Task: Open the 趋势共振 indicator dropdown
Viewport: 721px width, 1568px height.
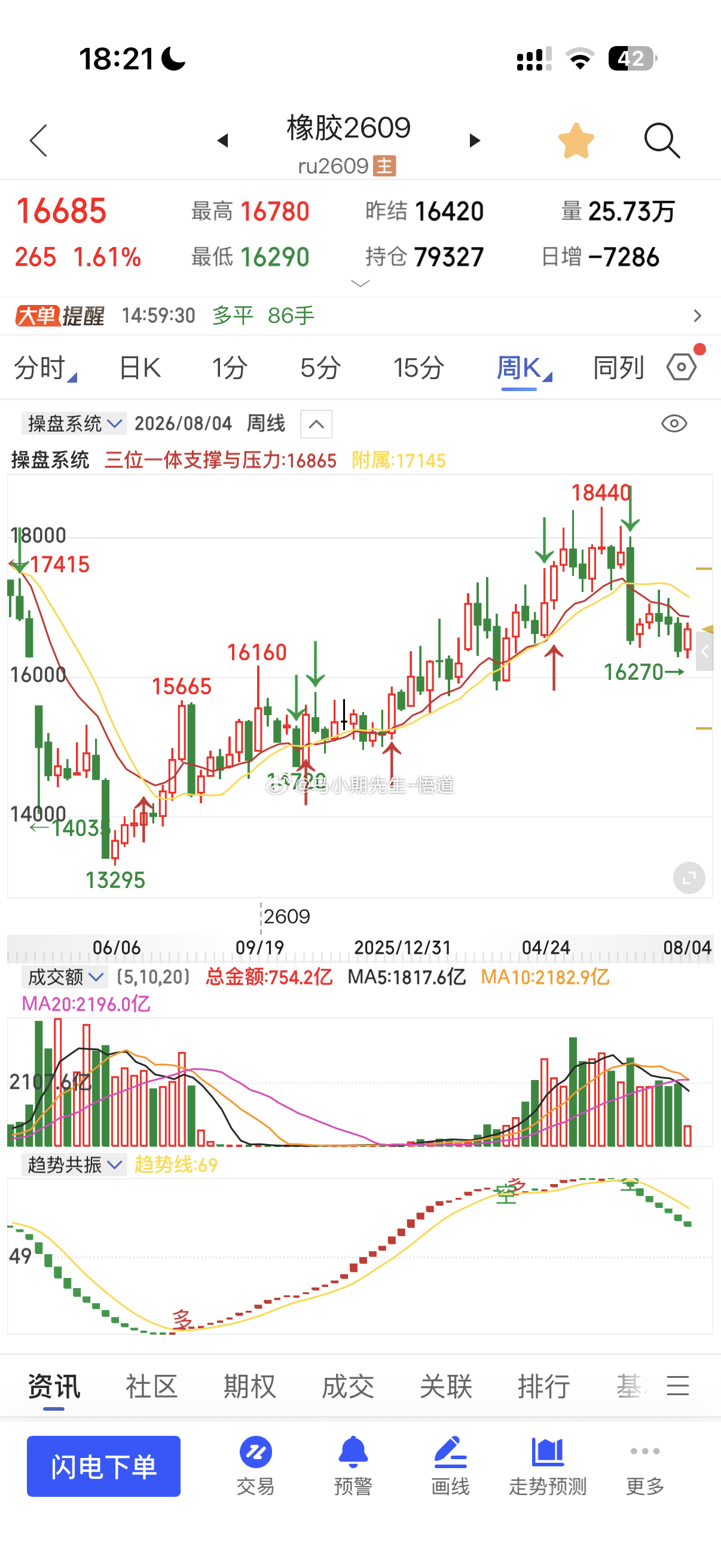Action: point(74,1164)
